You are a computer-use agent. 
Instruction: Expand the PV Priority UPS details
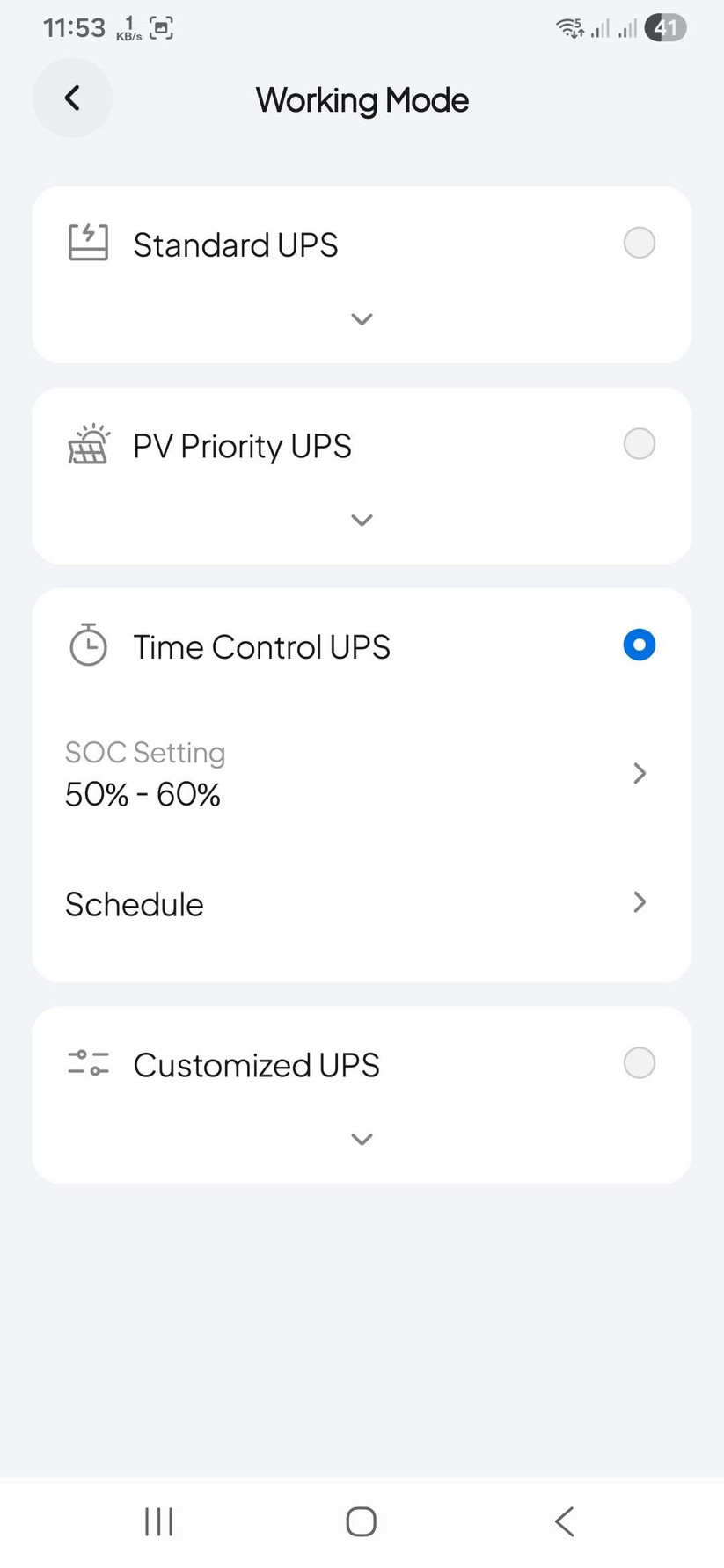click(362, 521)
